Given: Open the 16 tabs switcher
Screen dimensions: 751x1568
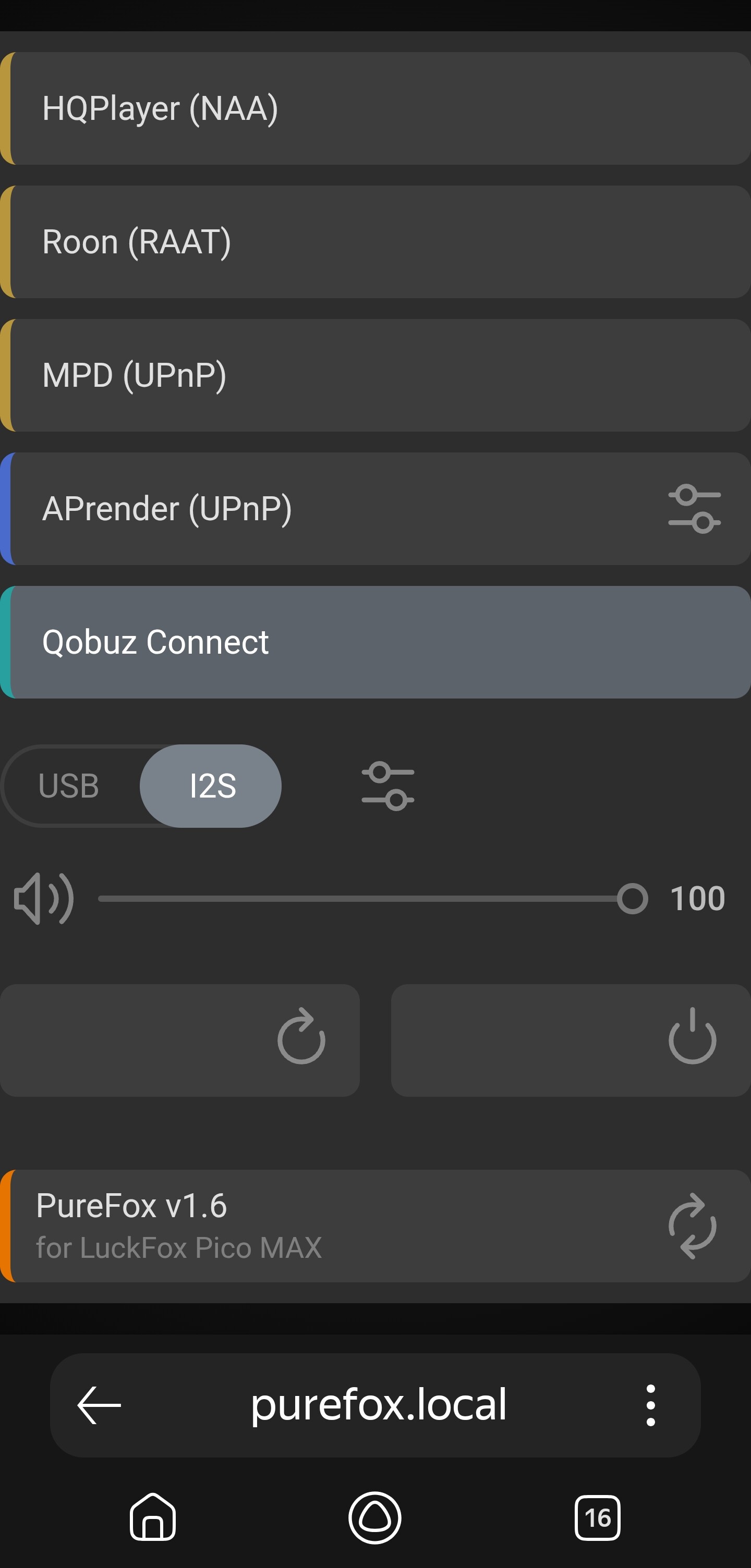Looking at the screenshot, I should point(597,1517).
